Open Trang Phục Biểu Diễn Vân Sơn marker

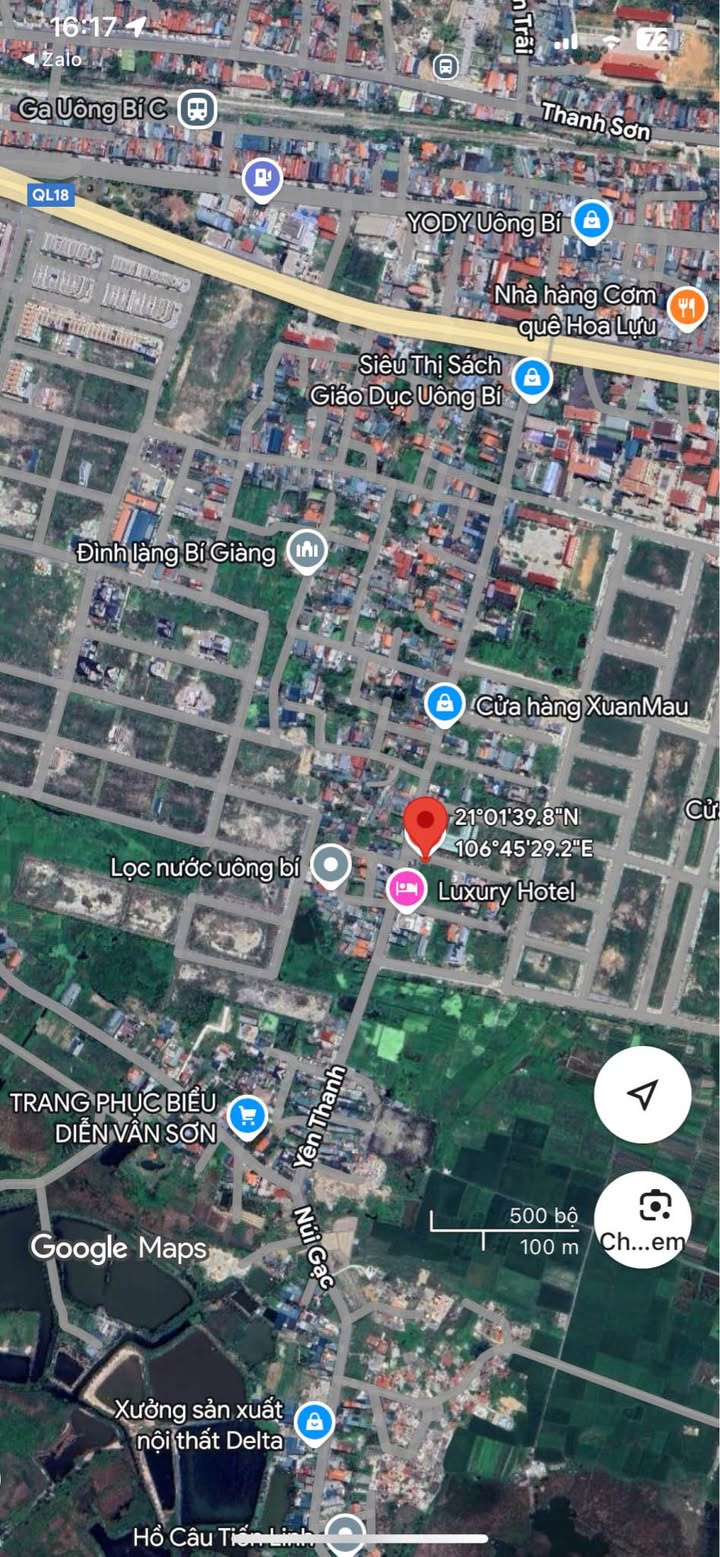[x=247, y=1117]
